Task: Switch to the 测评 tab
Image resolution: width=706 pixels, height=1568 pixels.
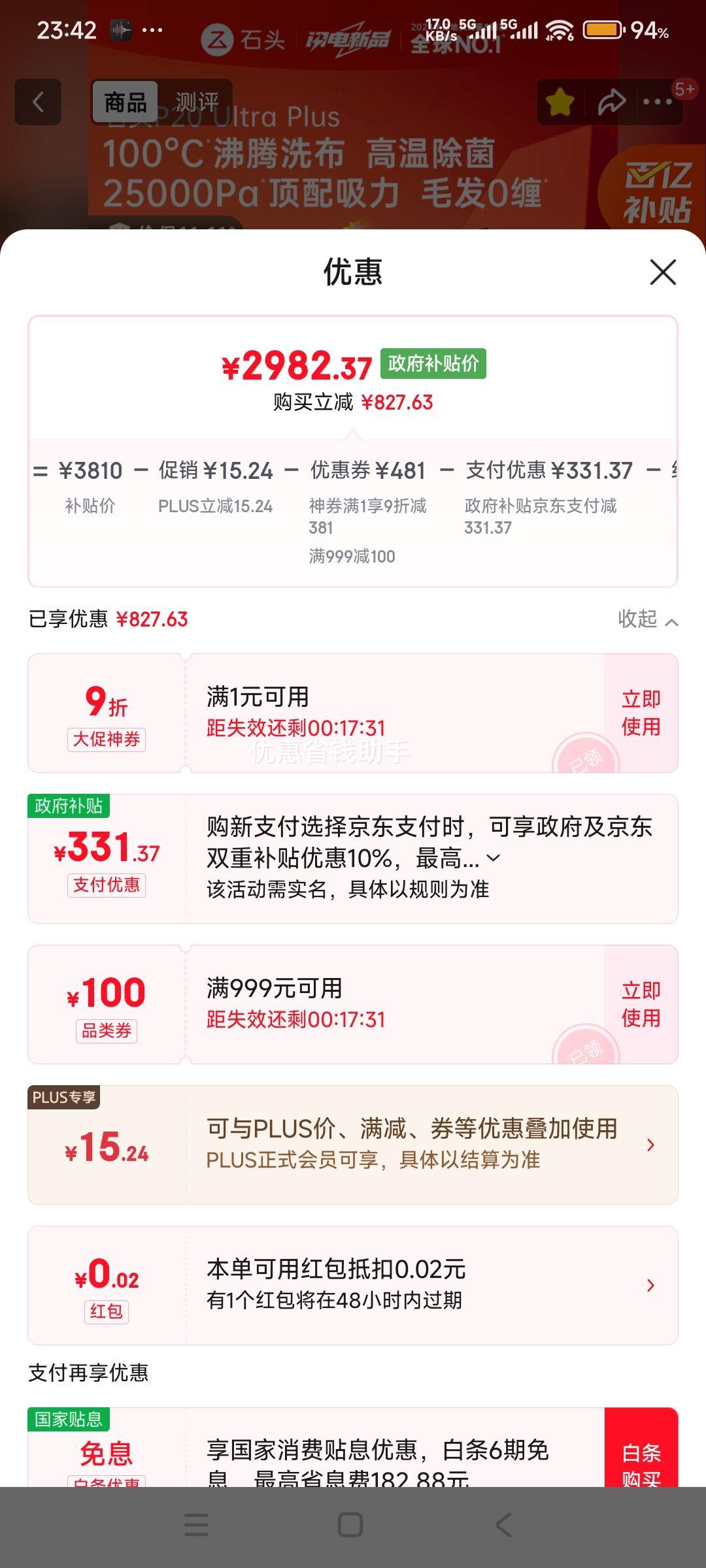Action: (x=196, y=102)
